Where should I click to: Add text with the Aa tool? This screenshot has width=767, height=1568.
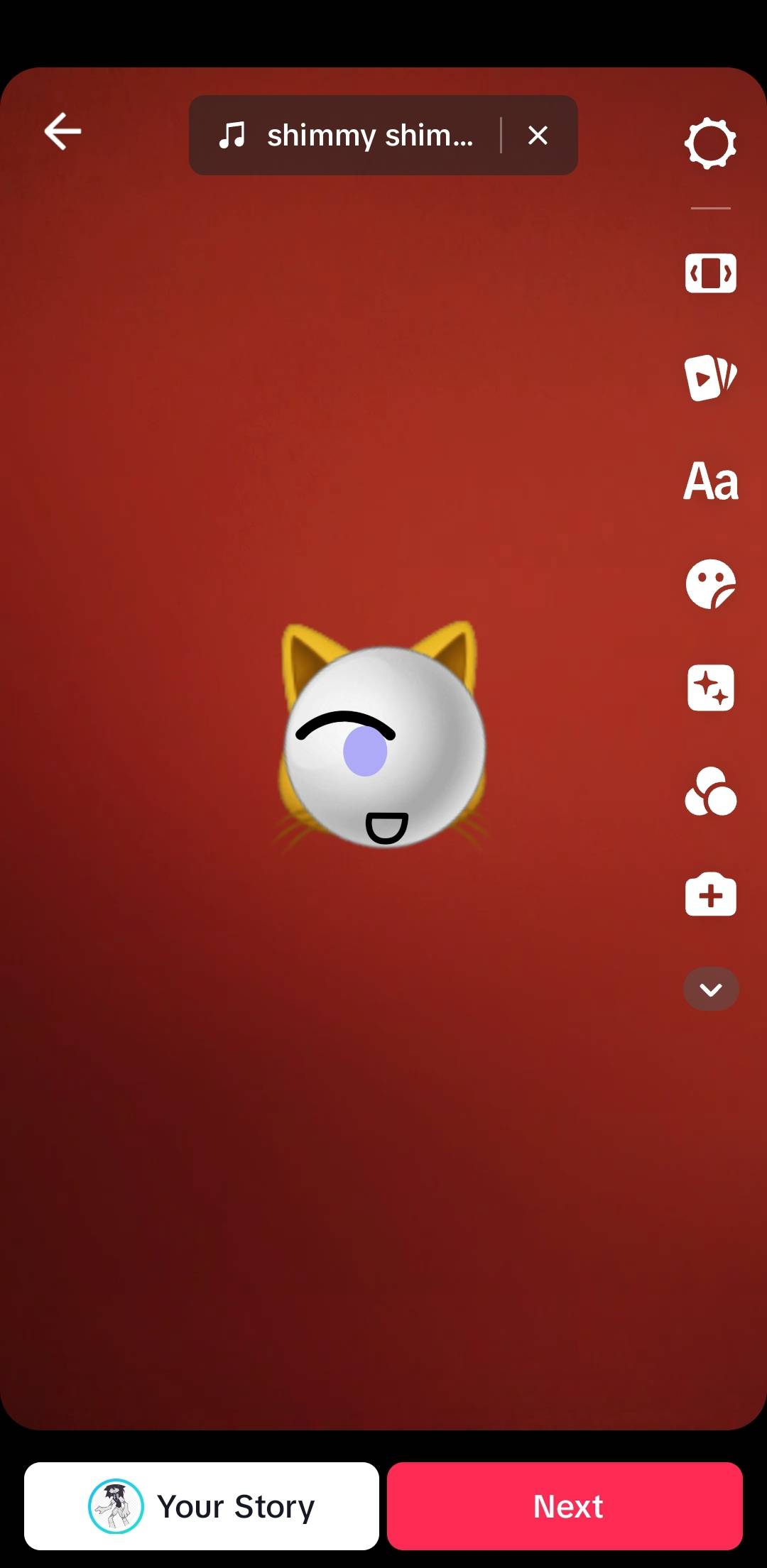(710, 481)
